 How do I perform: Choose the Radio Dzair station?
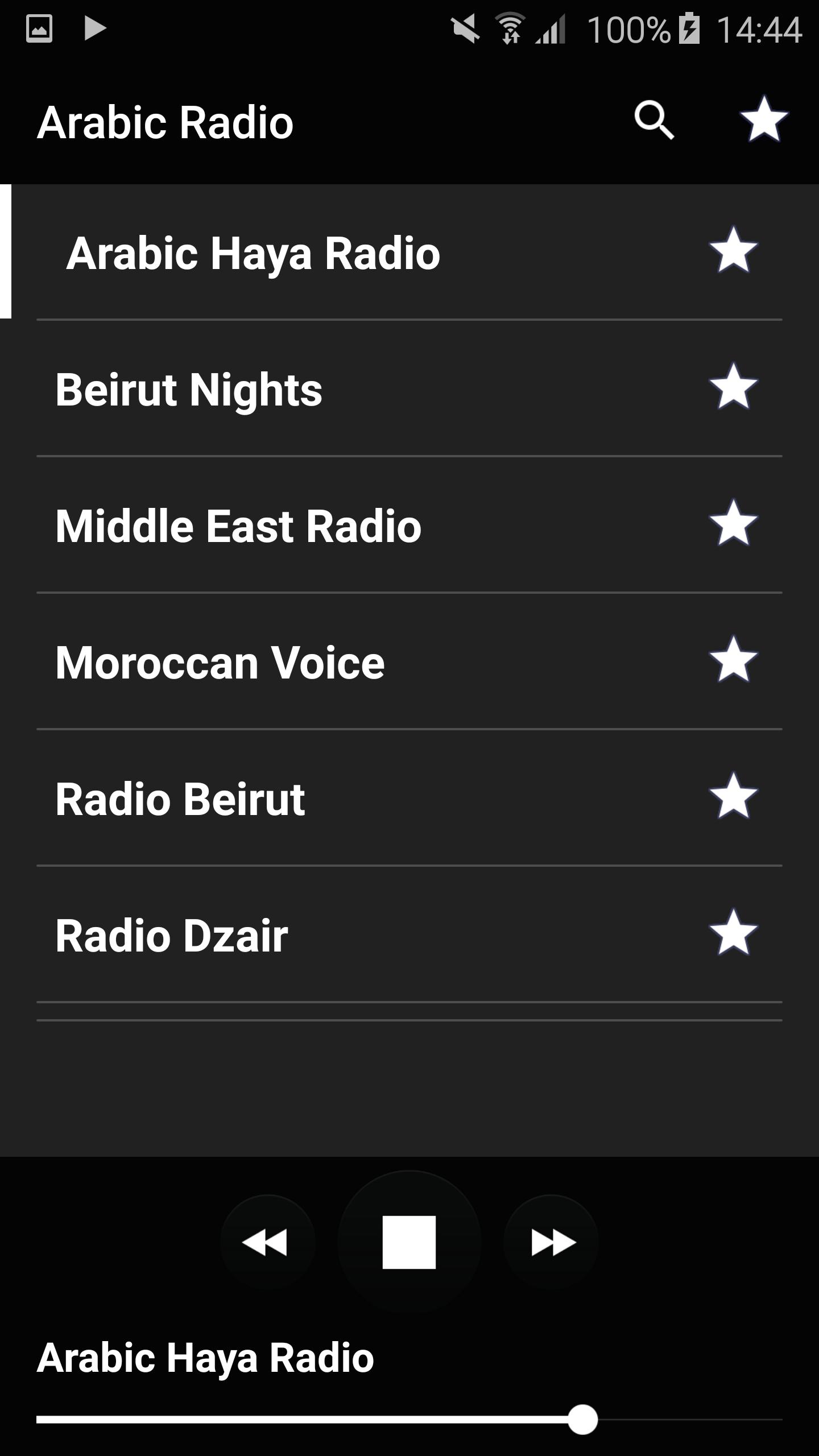click(x=409, y=934)
